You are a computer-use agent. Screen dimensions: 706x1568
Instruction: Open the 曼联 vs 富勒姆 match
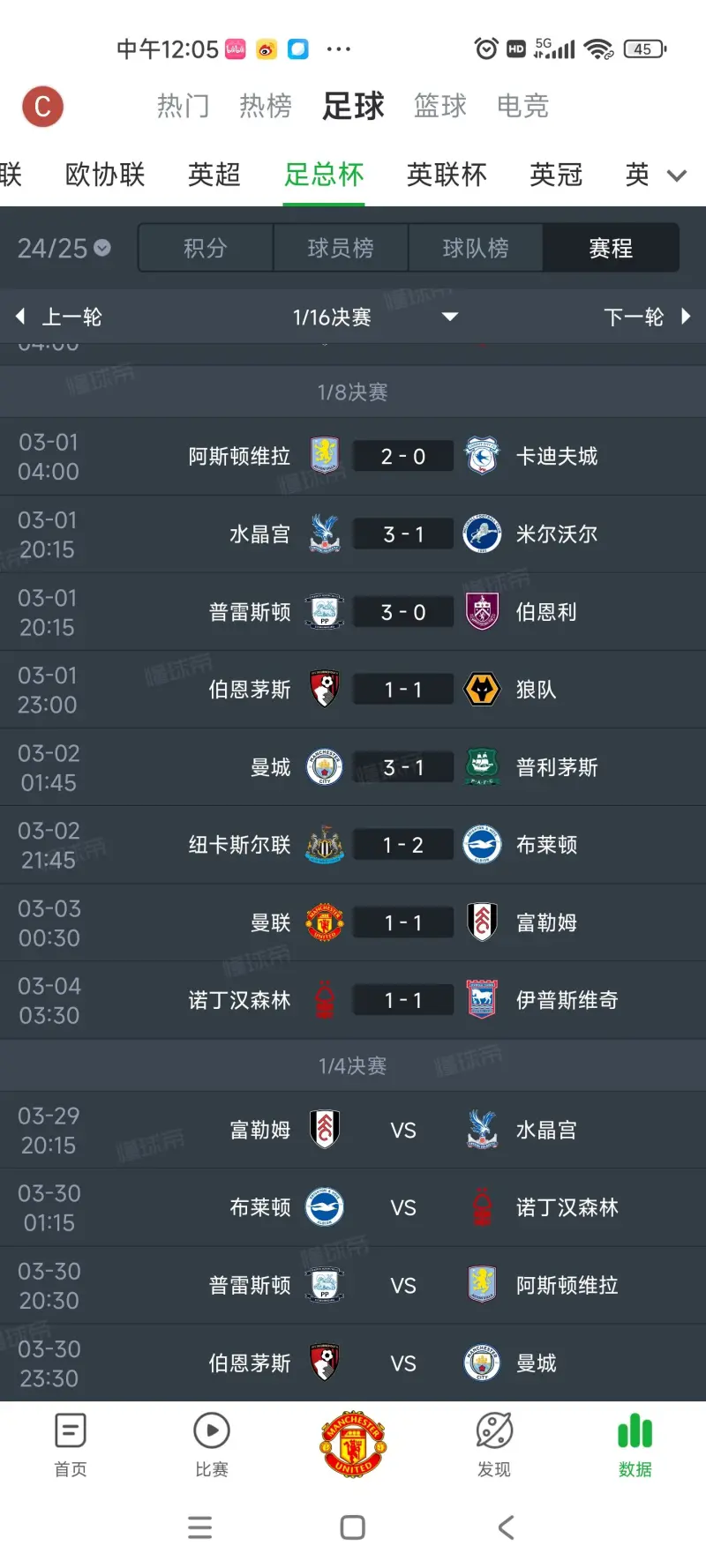[x=403, y=922]
